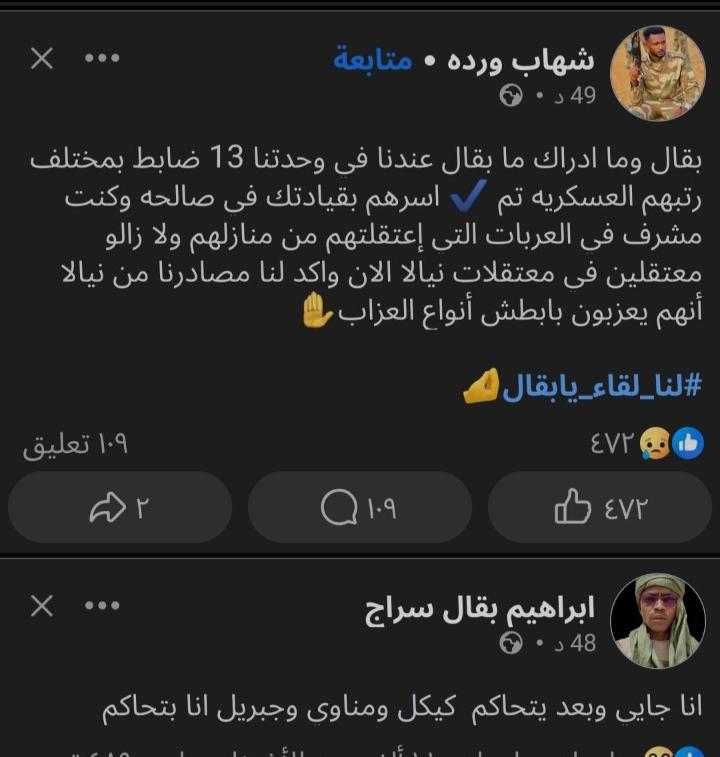Open options menu on ابراهيم بقال سراج's post

pos(102,606)
